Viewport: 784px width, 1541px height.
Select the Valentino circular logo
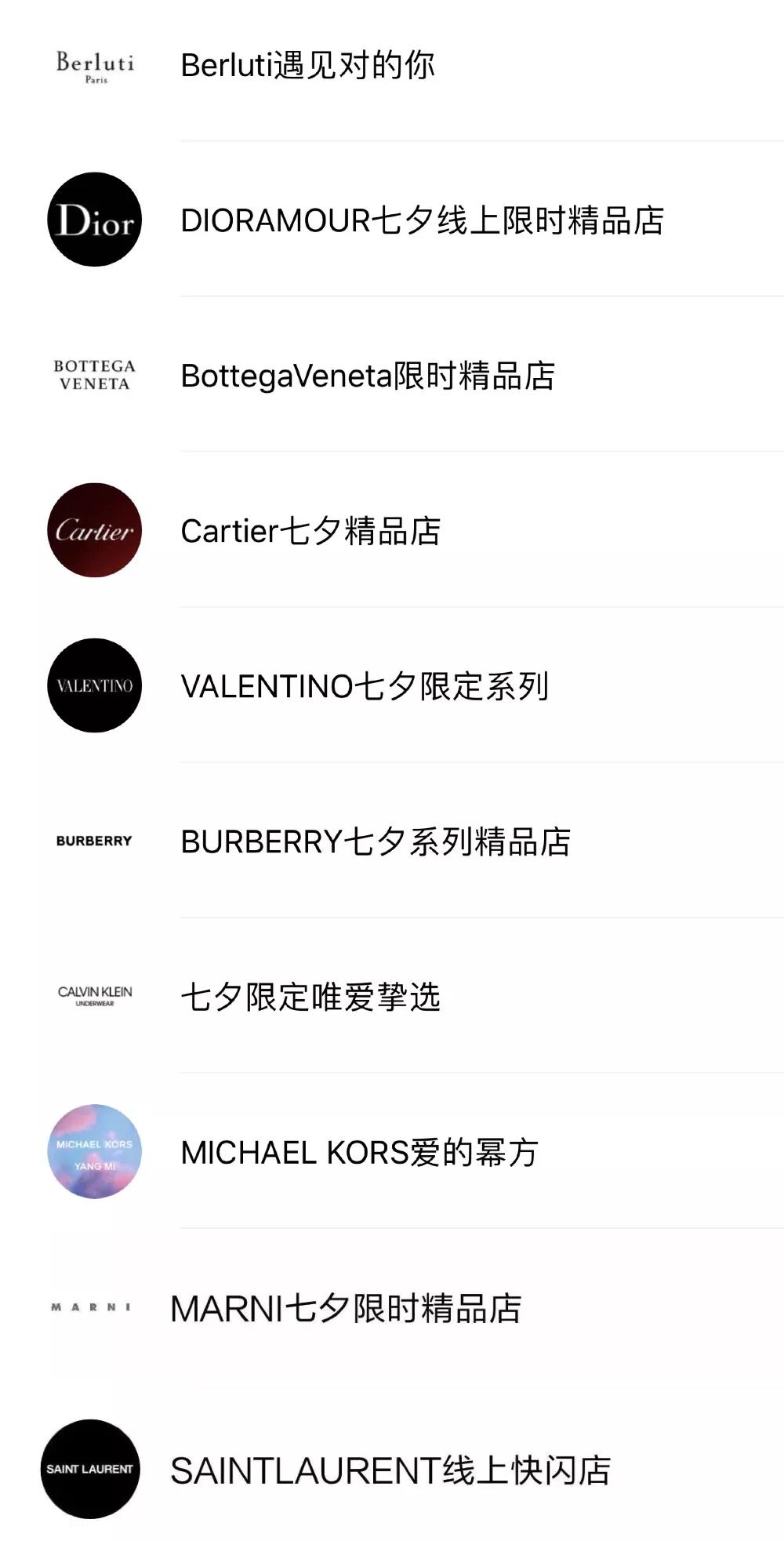(94, 685)
